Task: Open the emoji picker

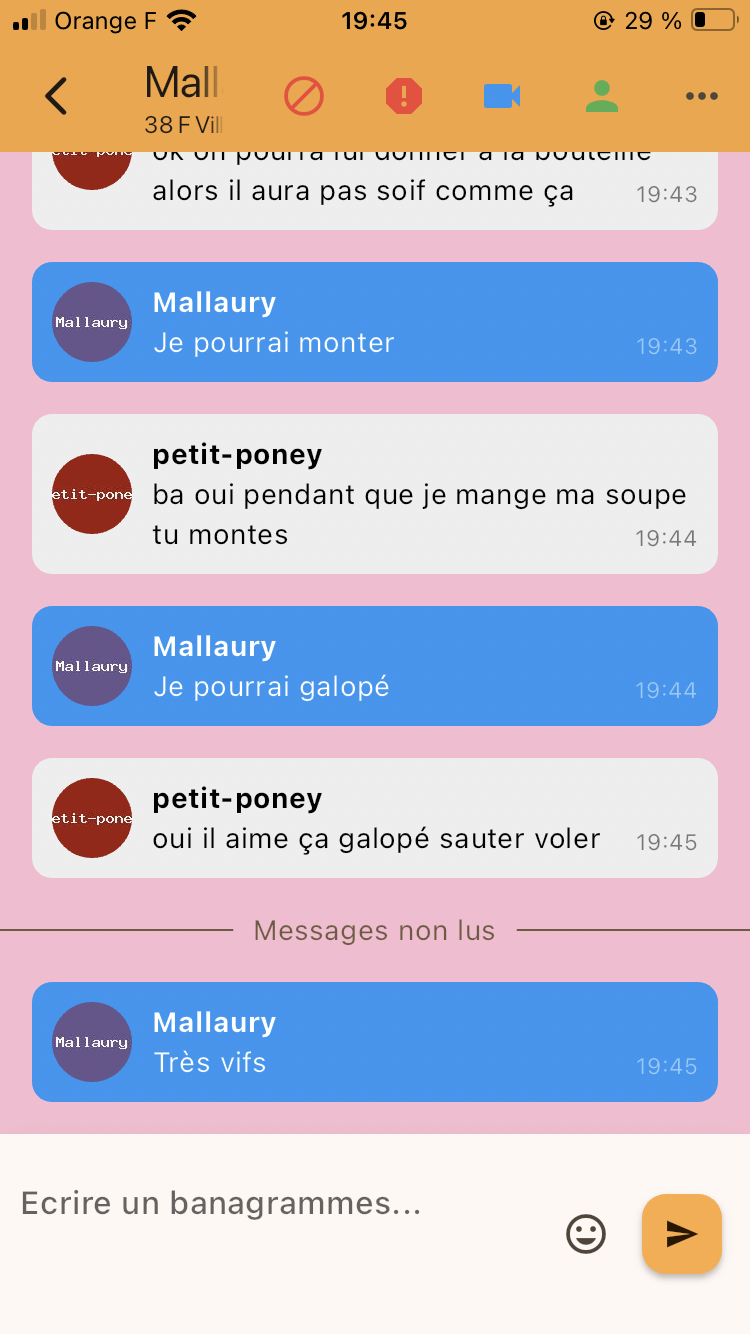Action: [586, 1234]
